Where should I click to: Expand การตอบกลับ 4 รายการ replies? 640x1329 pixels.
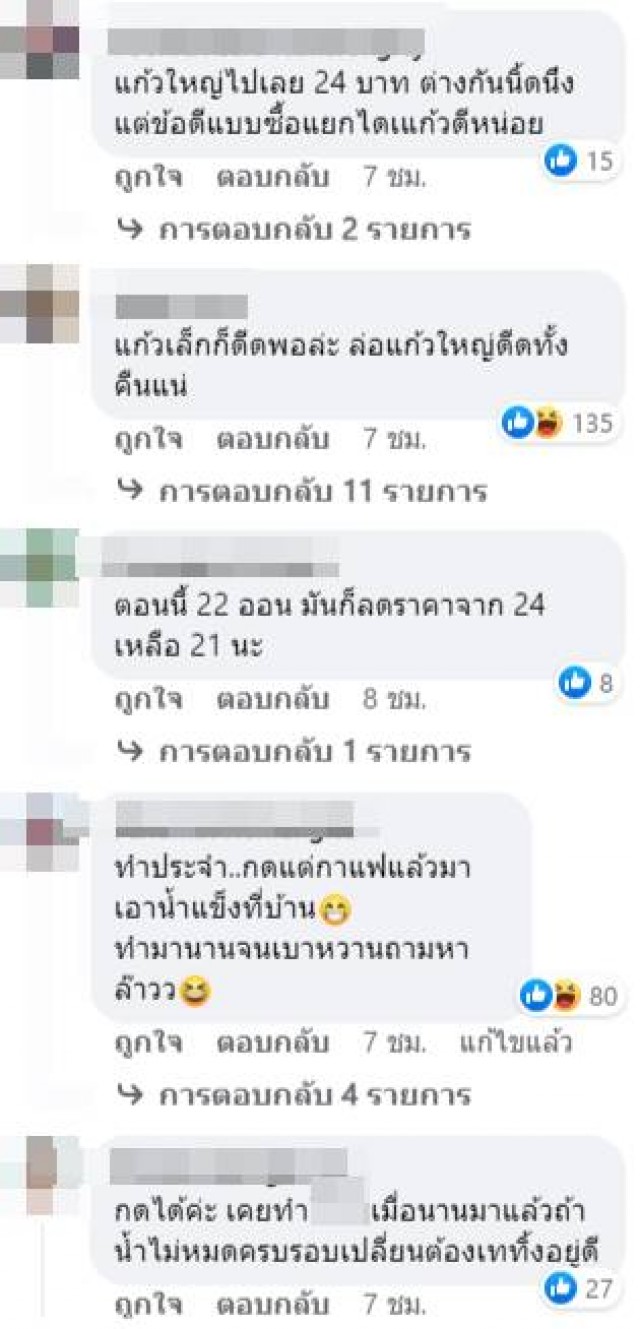(x=314, y=1095)
